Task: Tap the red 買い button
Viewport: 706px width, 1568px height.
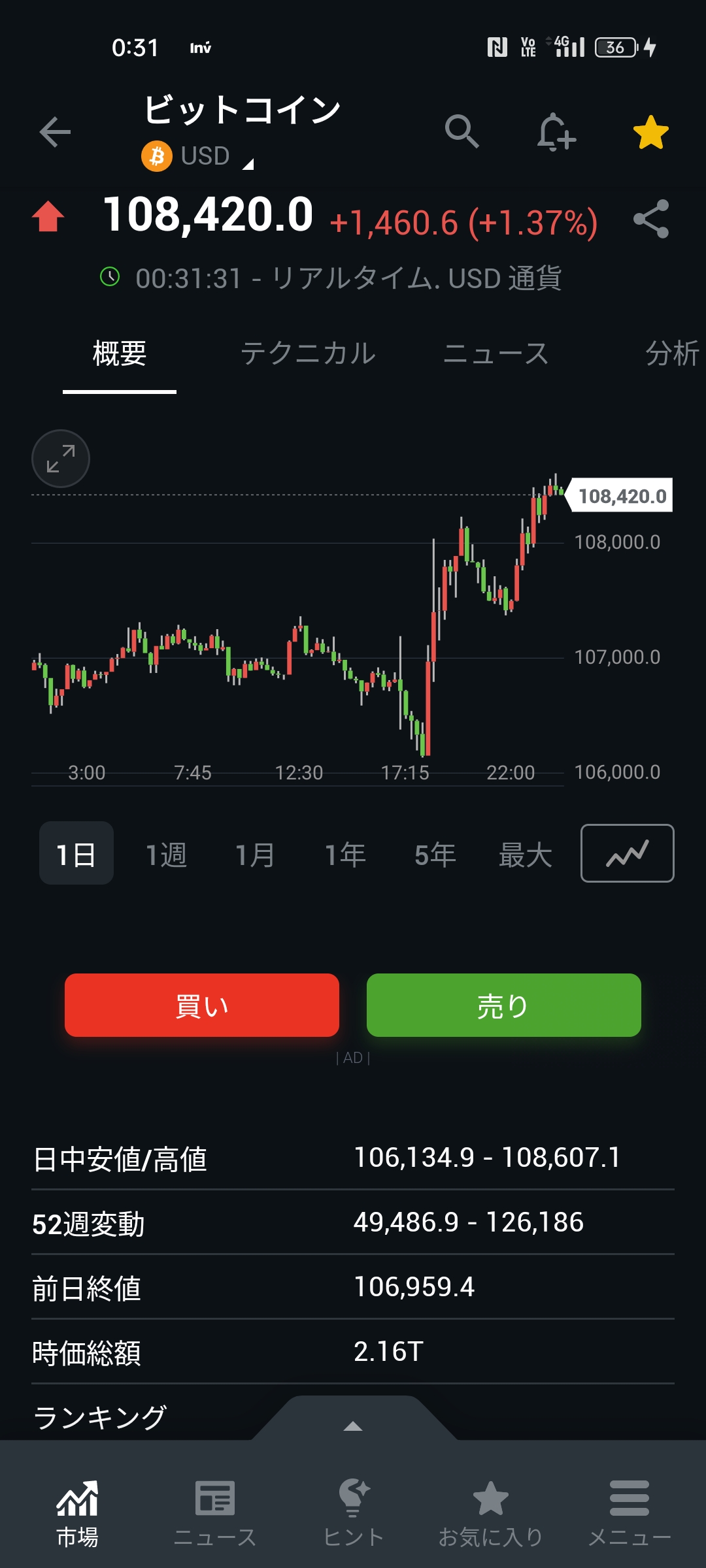Action: click(202, 1005)
